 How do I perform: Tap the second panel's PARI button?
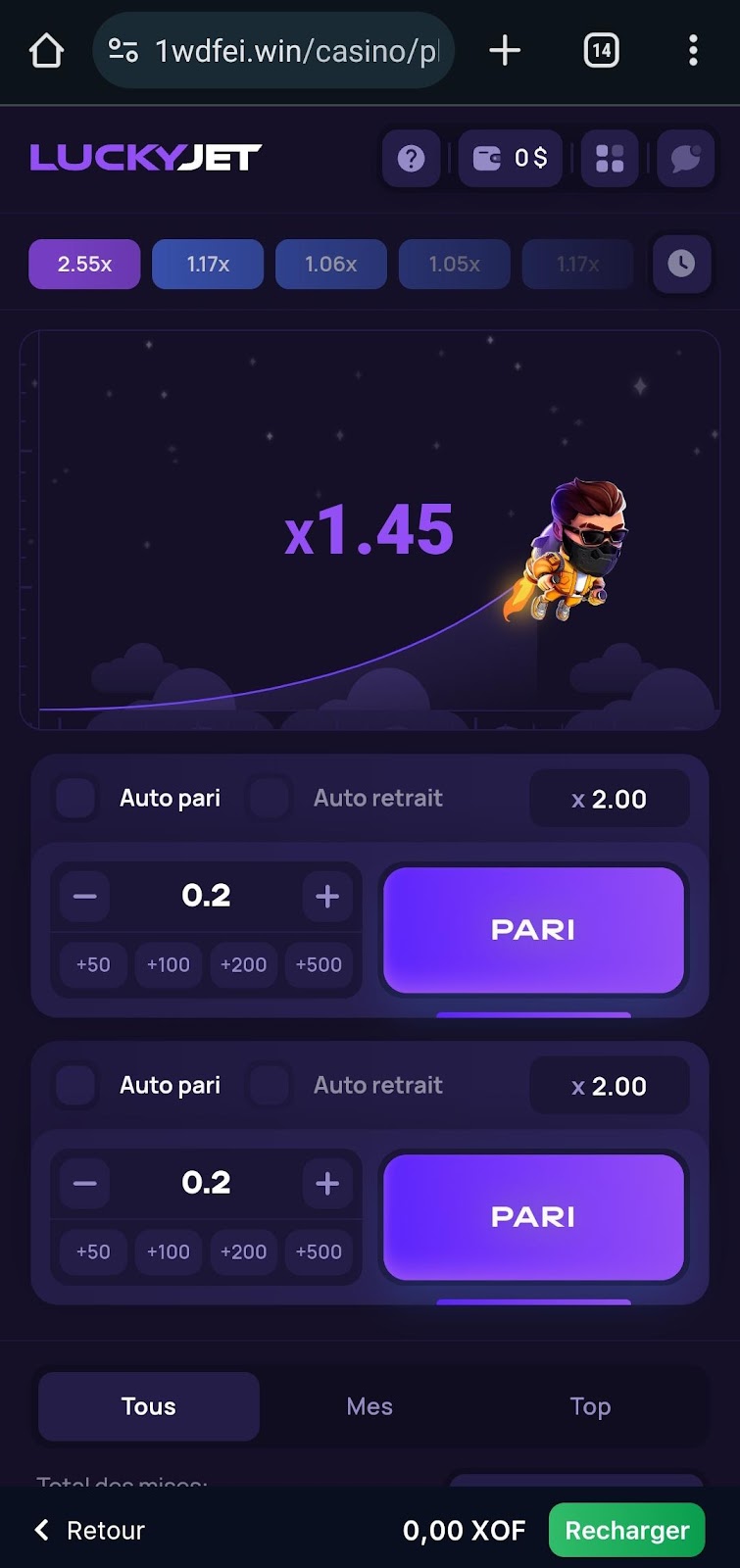coord(533,1216)
